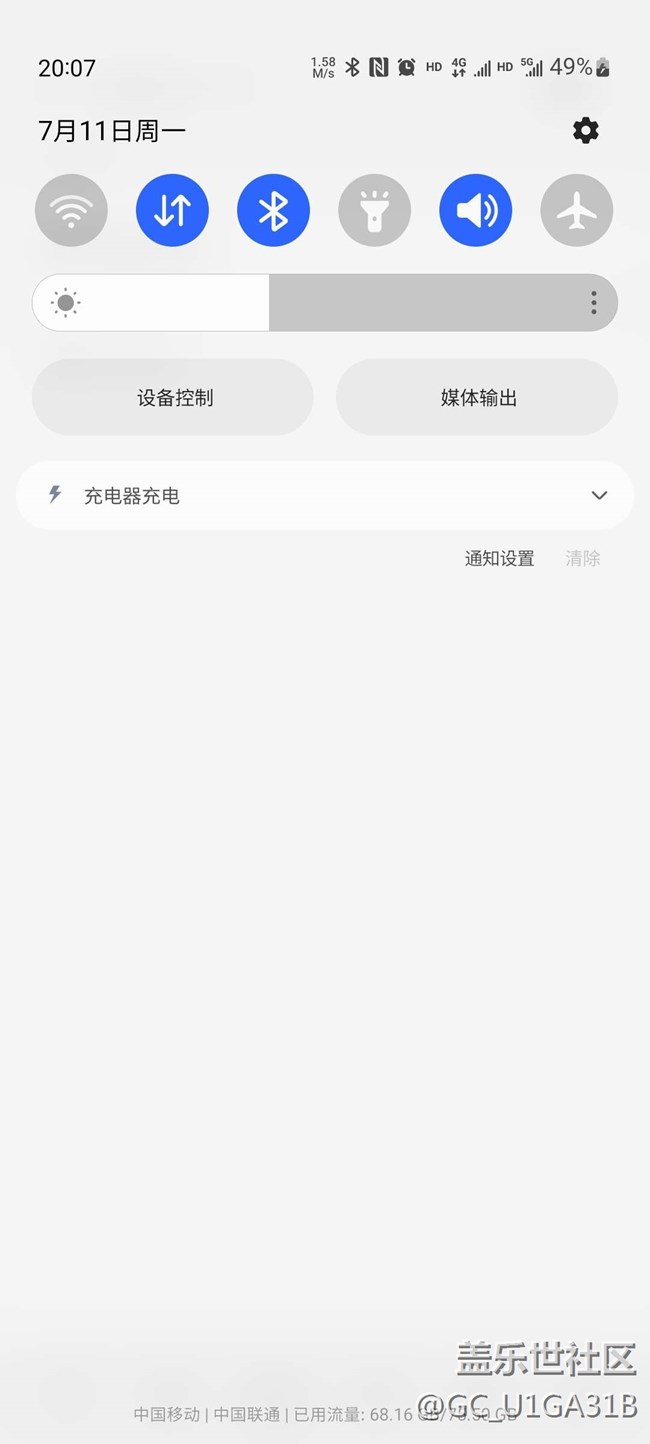
Task: Switch on the flashlight
Action: point(374,210)
